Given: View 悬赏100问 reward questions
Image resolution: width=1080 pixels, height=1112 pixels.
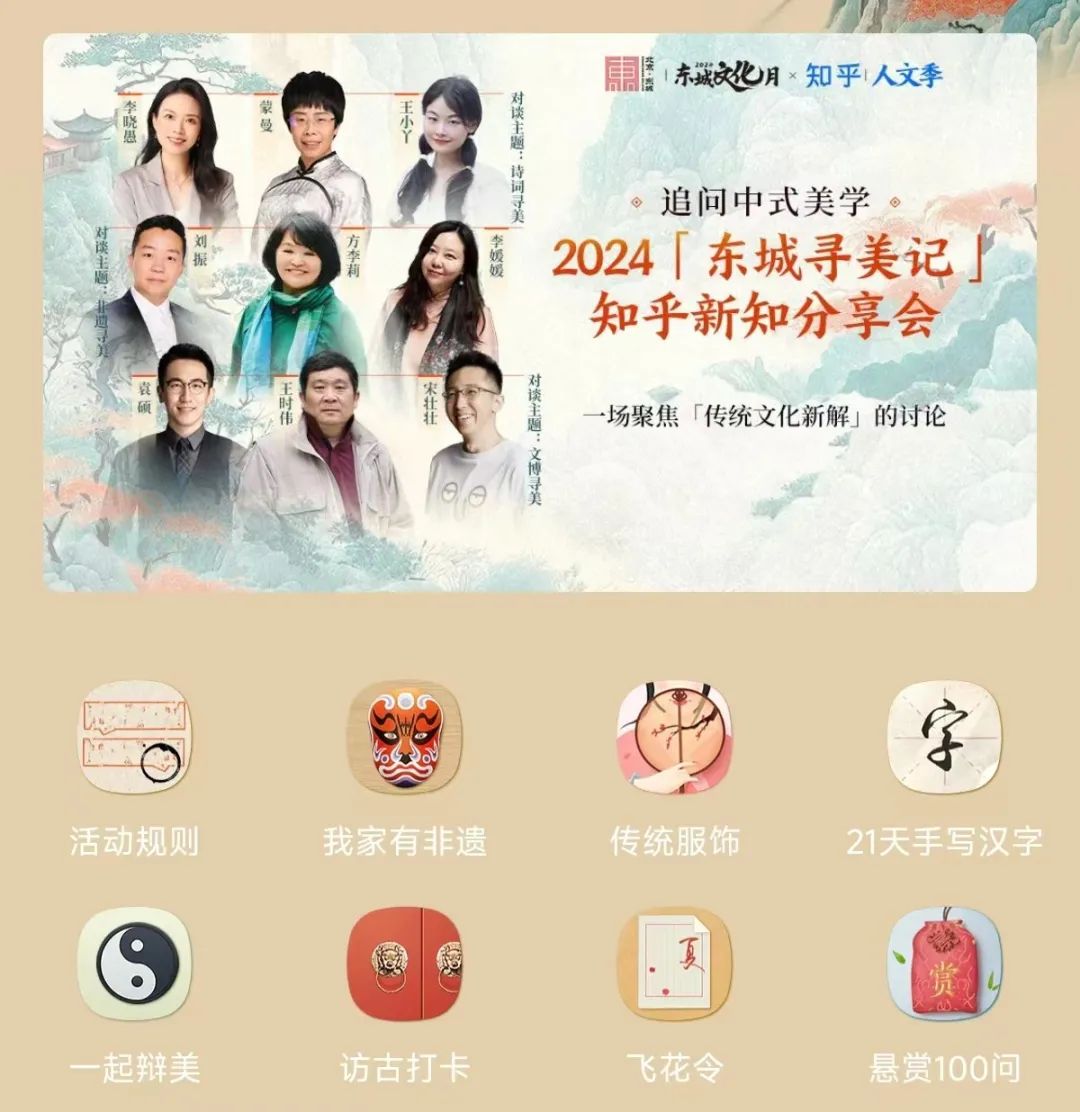Looking at the screenshot, I should click(944, 963).
